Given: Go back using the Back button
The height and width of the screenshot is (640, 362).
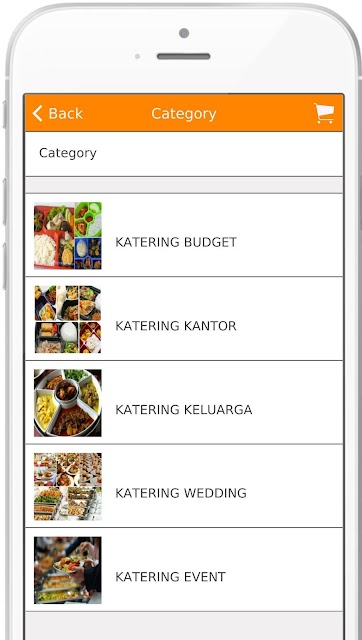Looking at the screenshot, I should 58,113.
